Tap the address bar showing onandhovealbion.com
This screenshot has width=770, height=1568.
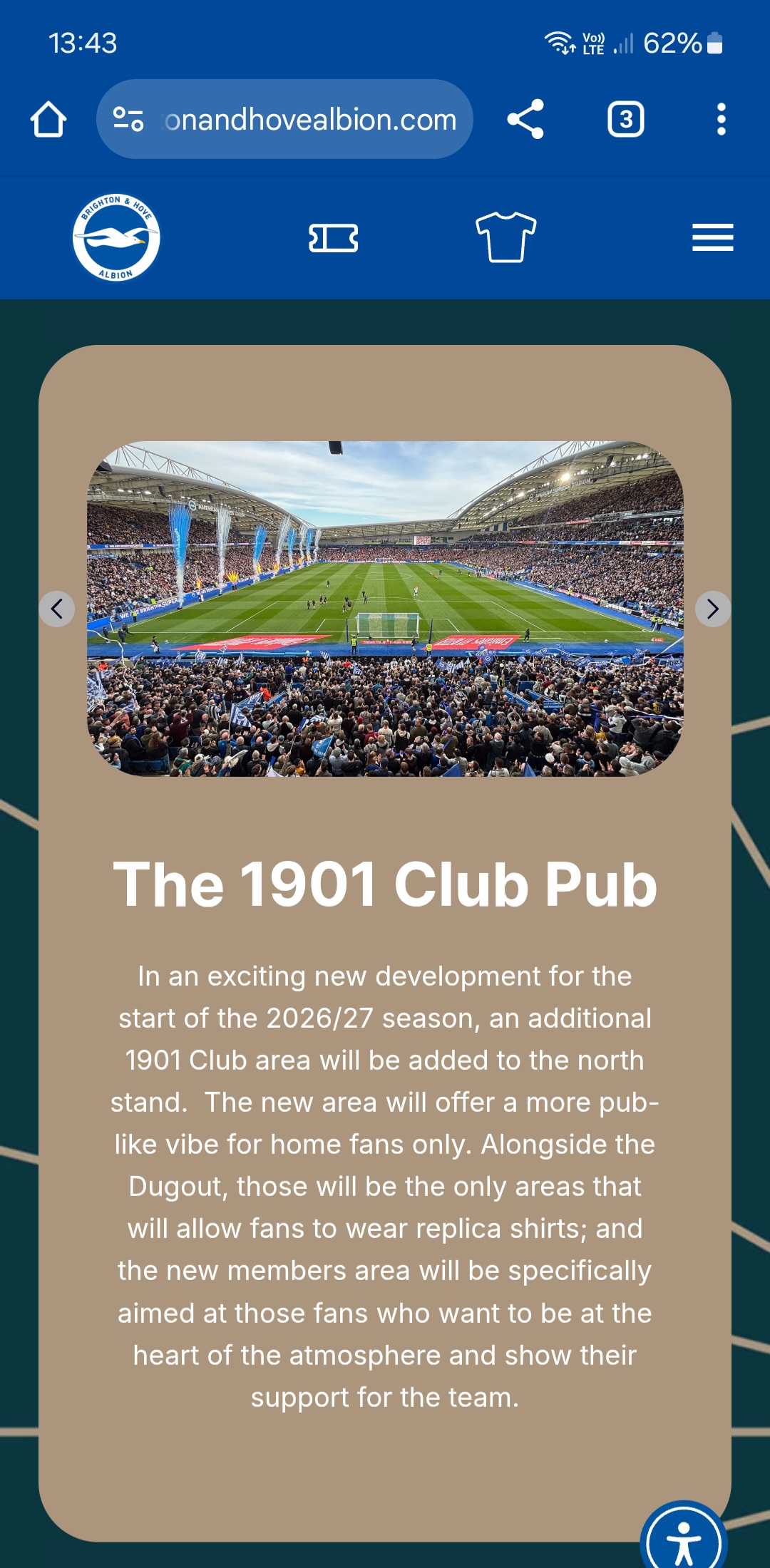284,119
